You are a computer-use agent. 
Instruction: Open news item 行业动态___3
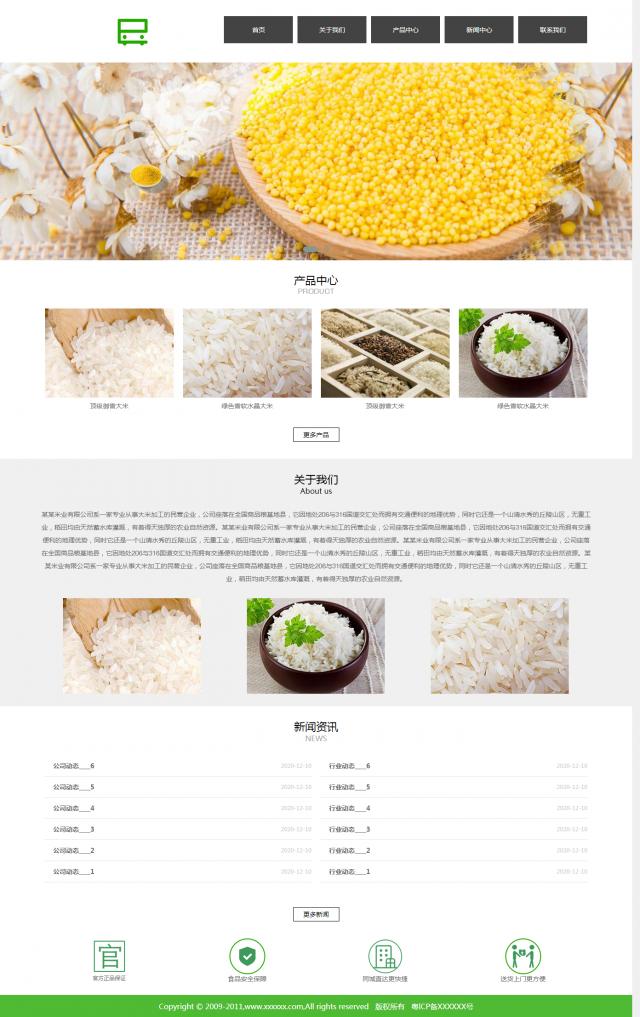(350, 829)
